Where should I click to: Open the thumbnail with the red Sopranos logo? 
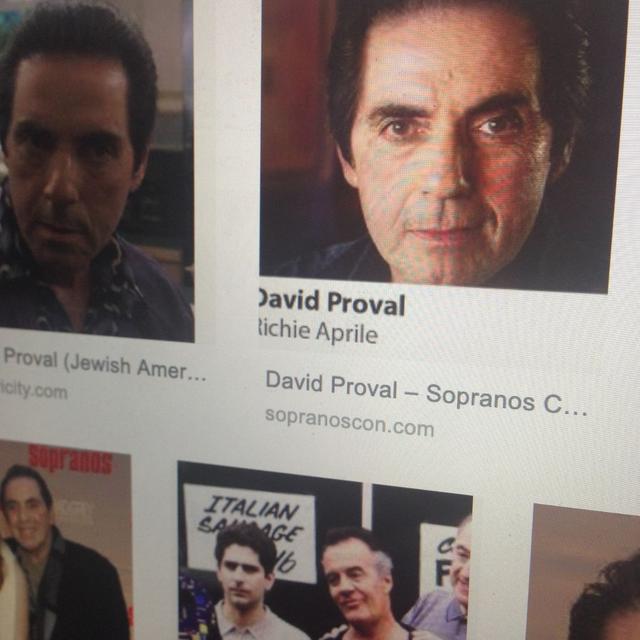[x=65, y=545]
